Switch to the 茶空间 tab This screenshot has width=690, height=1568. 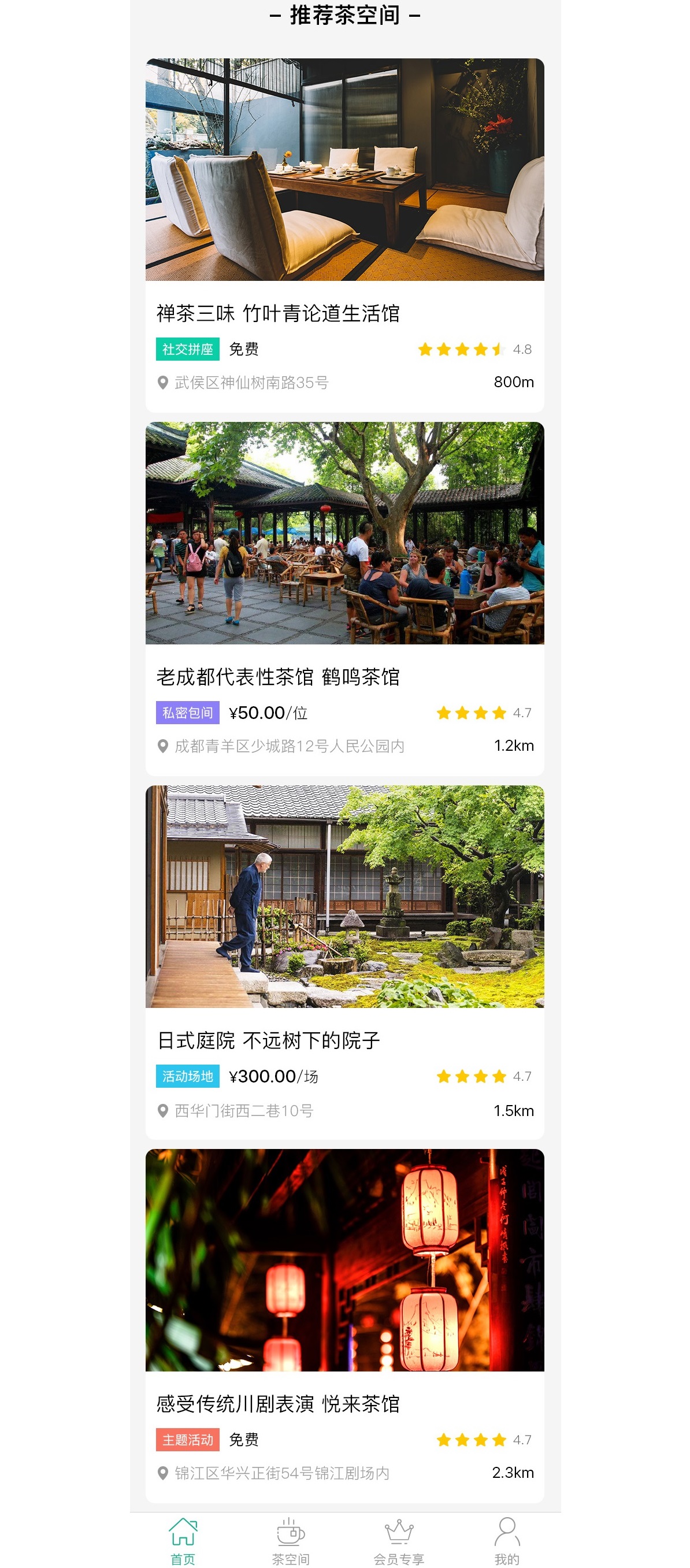click(x=291, y=1540)
